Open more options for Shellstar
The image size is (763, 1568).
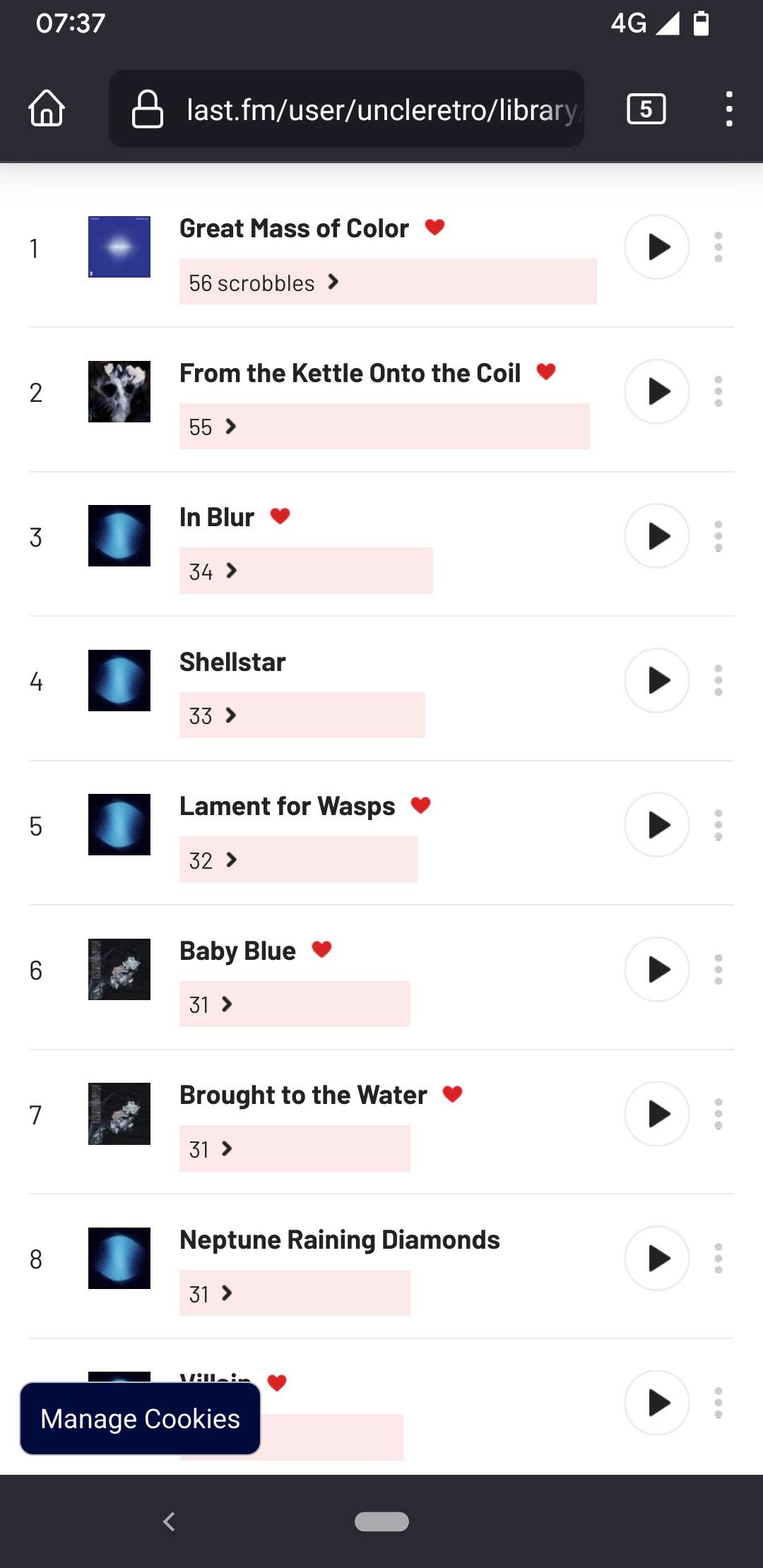[718, 681]
